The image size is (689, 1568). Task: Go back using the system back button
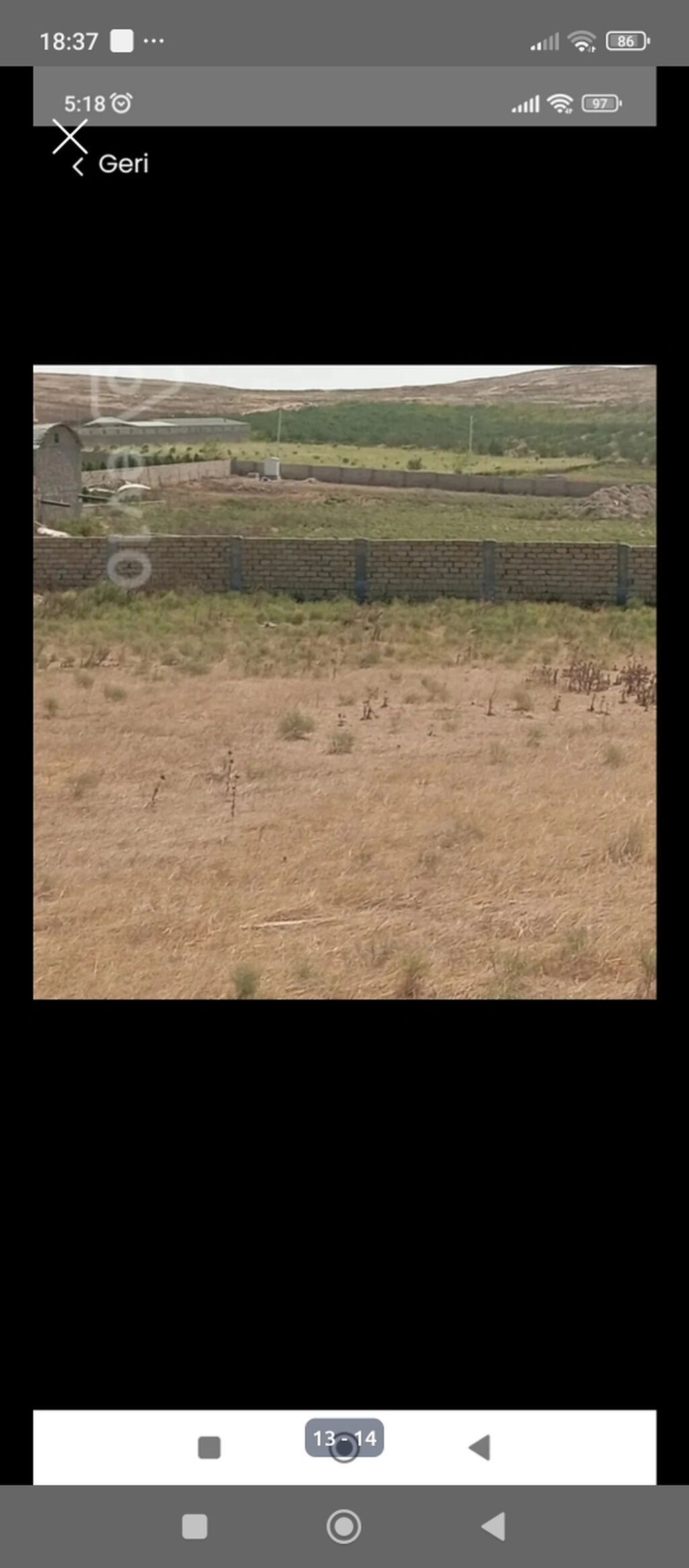click(494, 1526)
